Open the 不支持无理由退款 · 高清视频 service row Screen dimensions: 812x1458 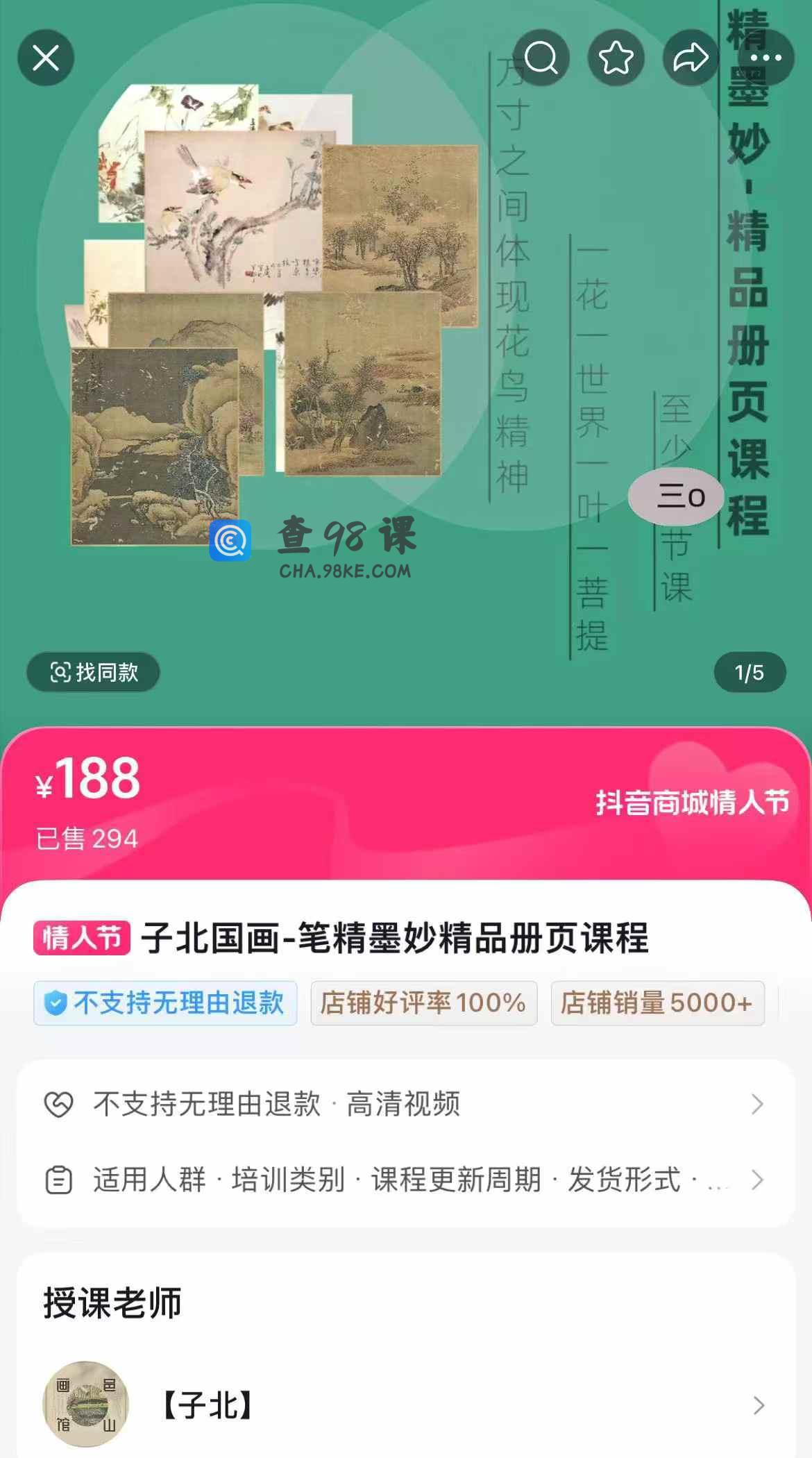(405, 1104)
